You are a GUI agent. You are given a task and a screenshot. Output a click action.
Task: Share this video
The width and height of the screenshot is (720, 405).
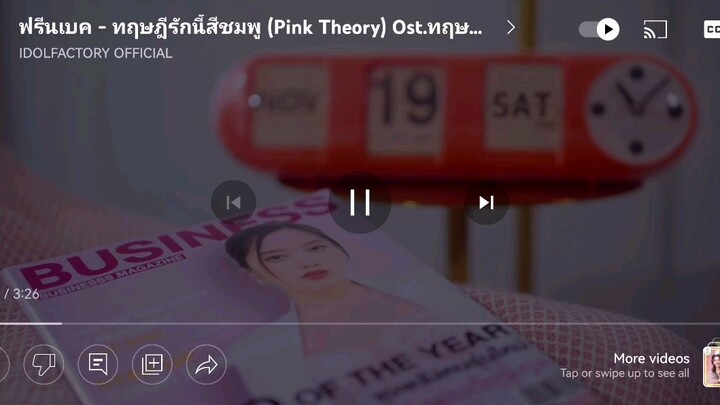point(206,364)
